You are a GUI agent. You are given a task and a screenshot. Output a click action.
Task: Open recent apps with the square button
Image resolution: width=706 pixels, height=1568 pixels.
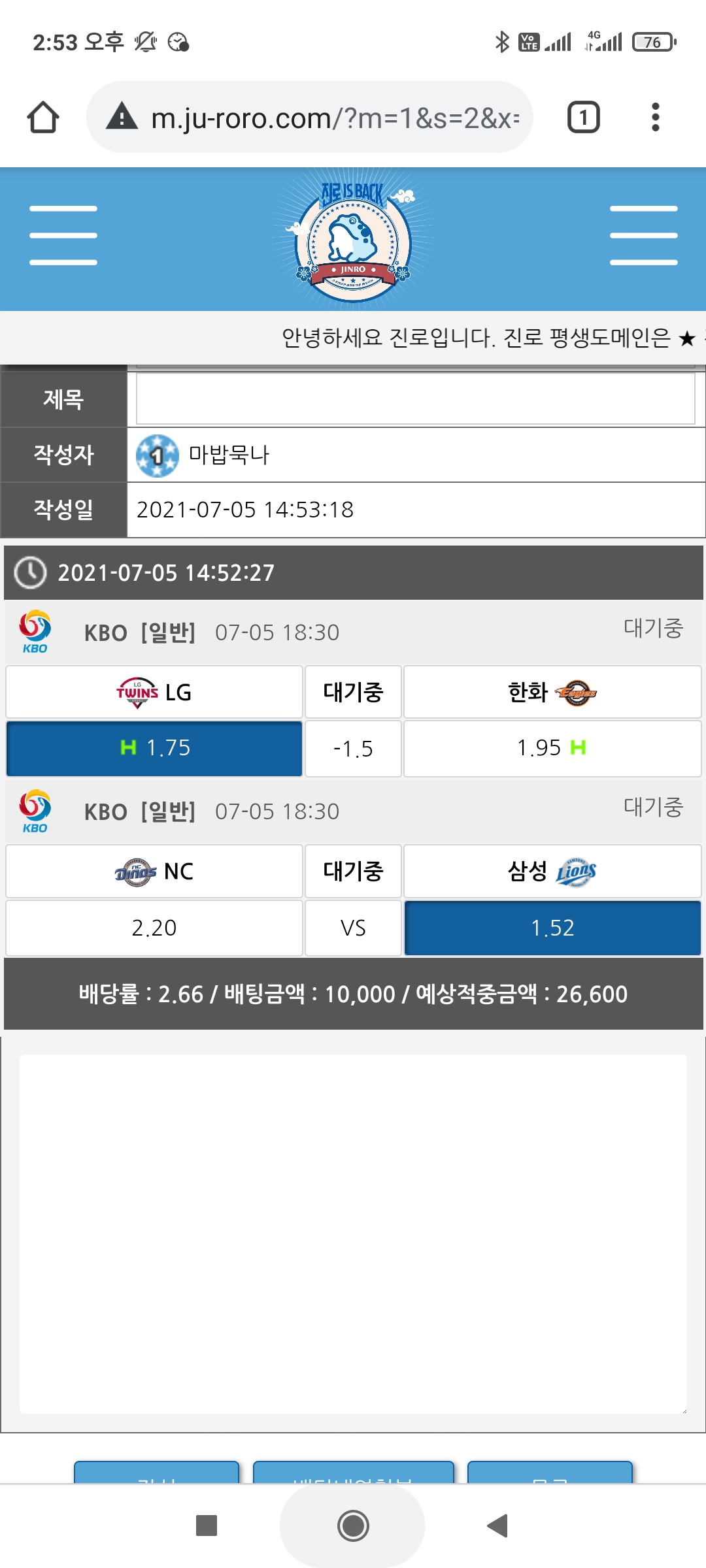(207, 1526)
